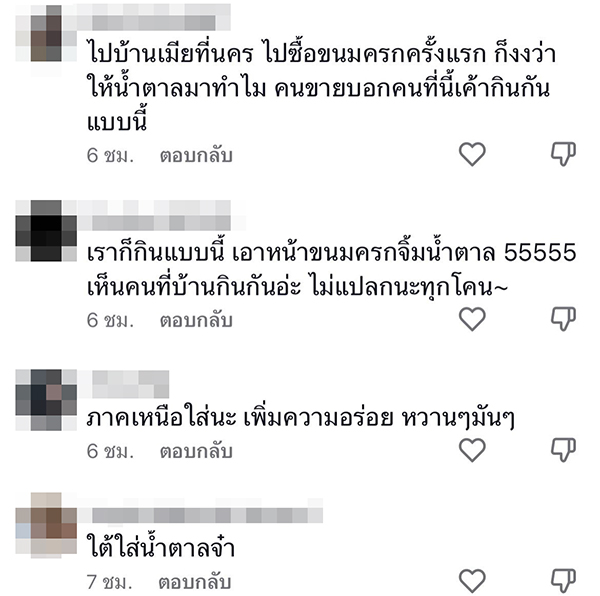Image resolution: width=600 pixels, height=596 pixels.
Task: Dislike the comment starting with ไปบ้านเมียที่นคร
Action: click(x=564, y=154)
